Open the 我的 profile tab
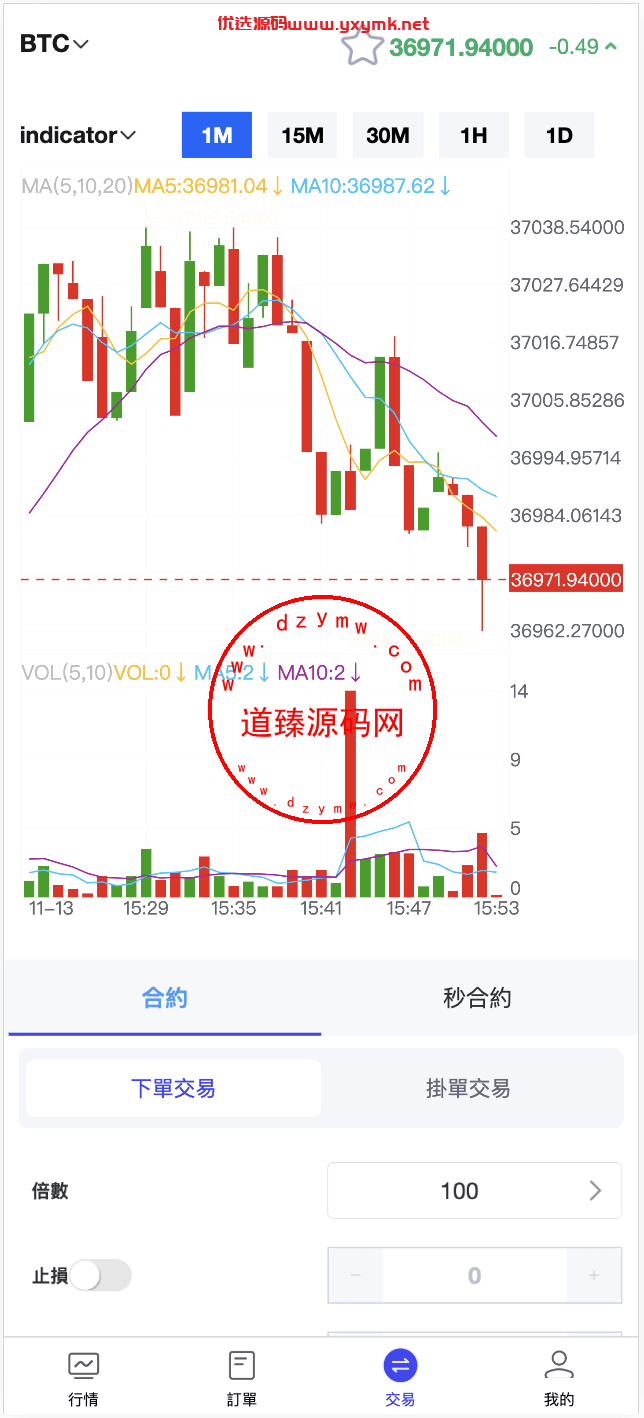The width and height of the screenshot is (644, 1418). pos(559,1378)
